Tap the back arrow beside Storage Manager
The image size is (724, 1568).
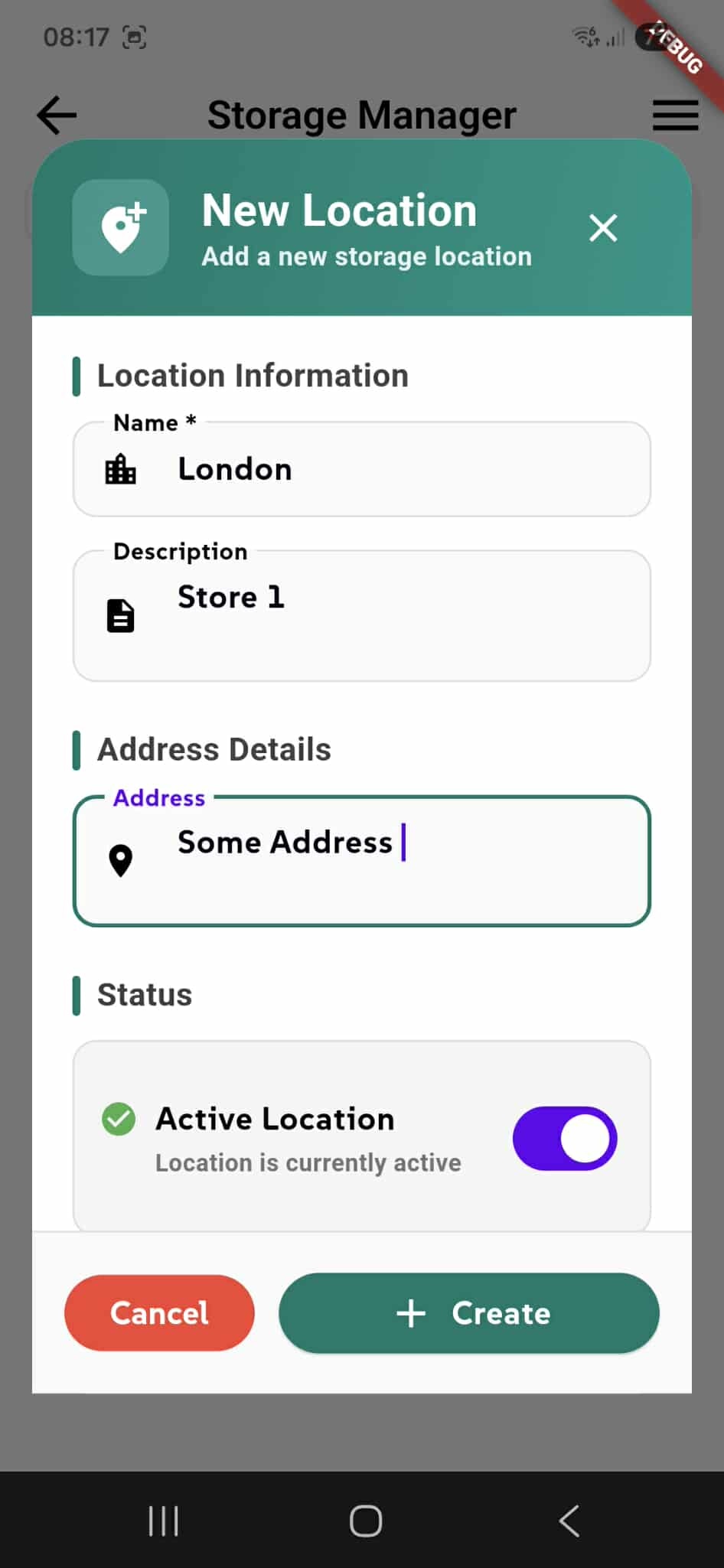54,115
